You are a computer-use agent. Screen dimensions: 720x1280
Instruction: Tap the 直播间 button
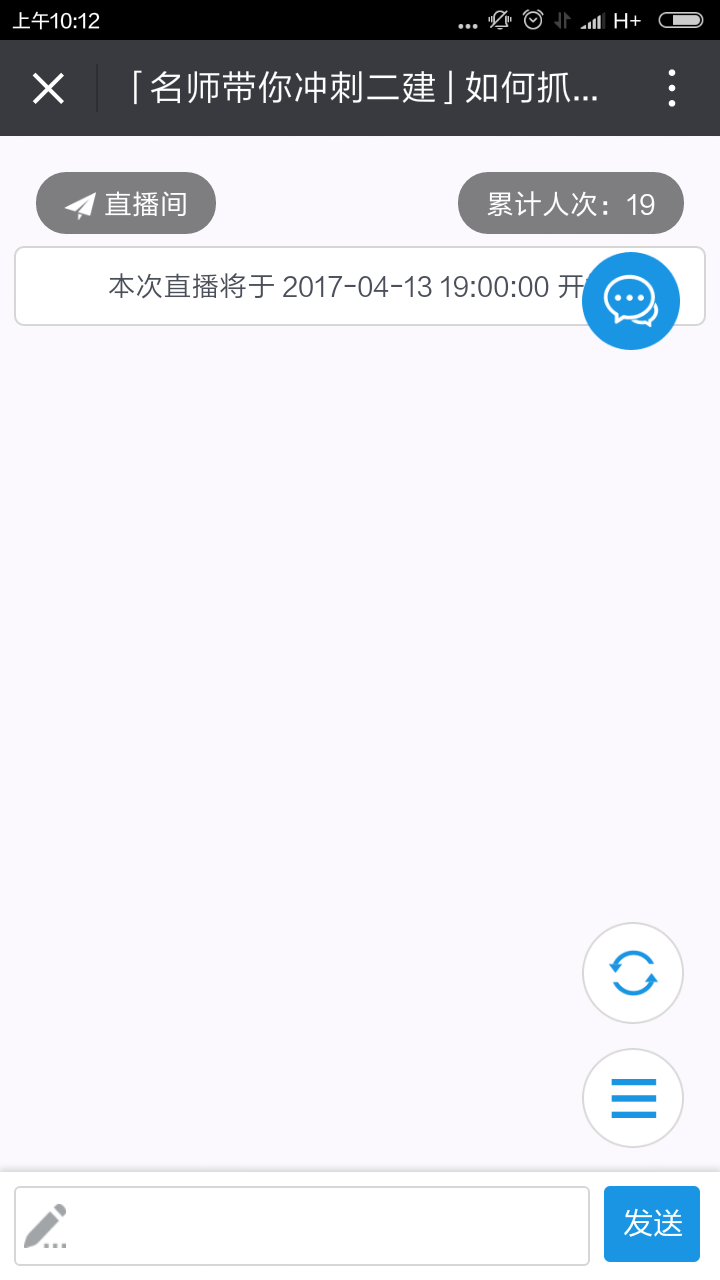pos(126,203)
